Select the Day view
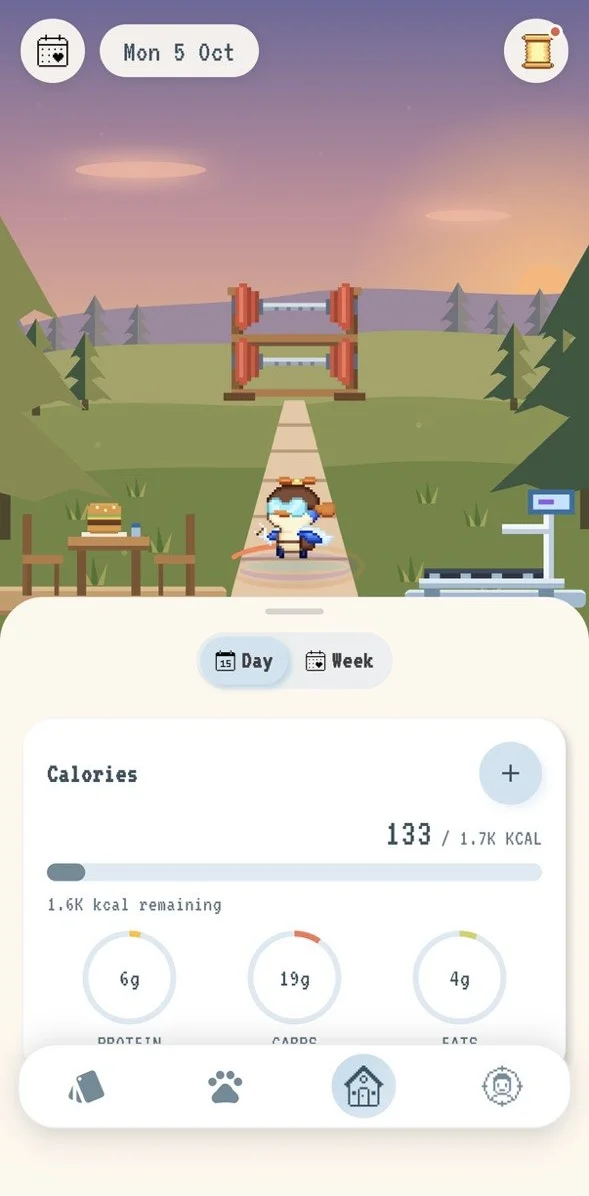 click(244, 661)
